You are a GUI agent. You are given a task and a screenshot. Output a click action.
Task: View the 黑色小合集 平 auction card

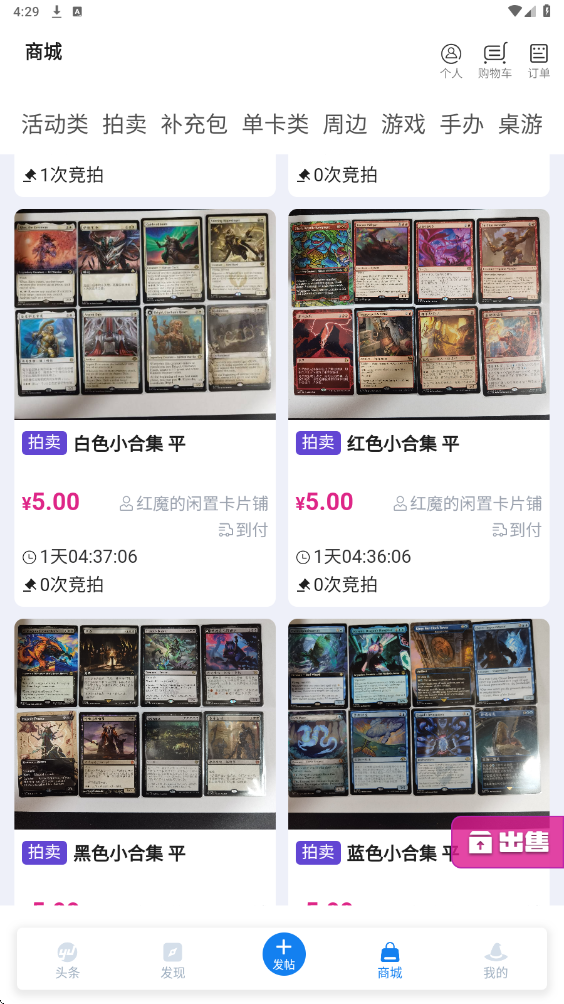(145, 762)
